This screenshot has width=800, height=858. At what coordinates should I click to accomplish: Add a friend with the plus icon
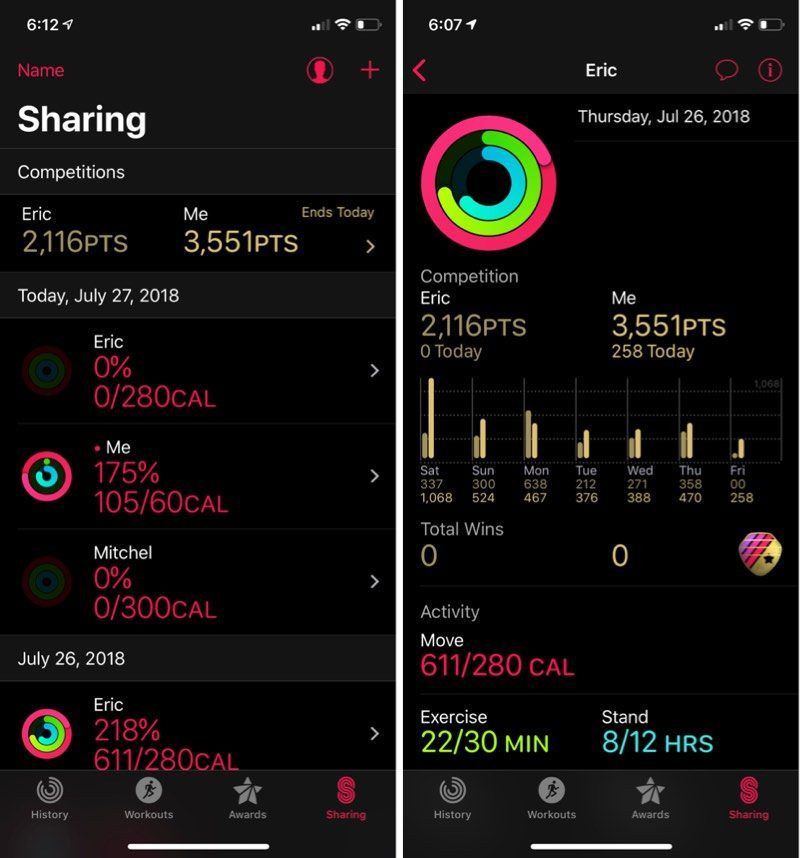pyautogui.click(x=370, y=70)
